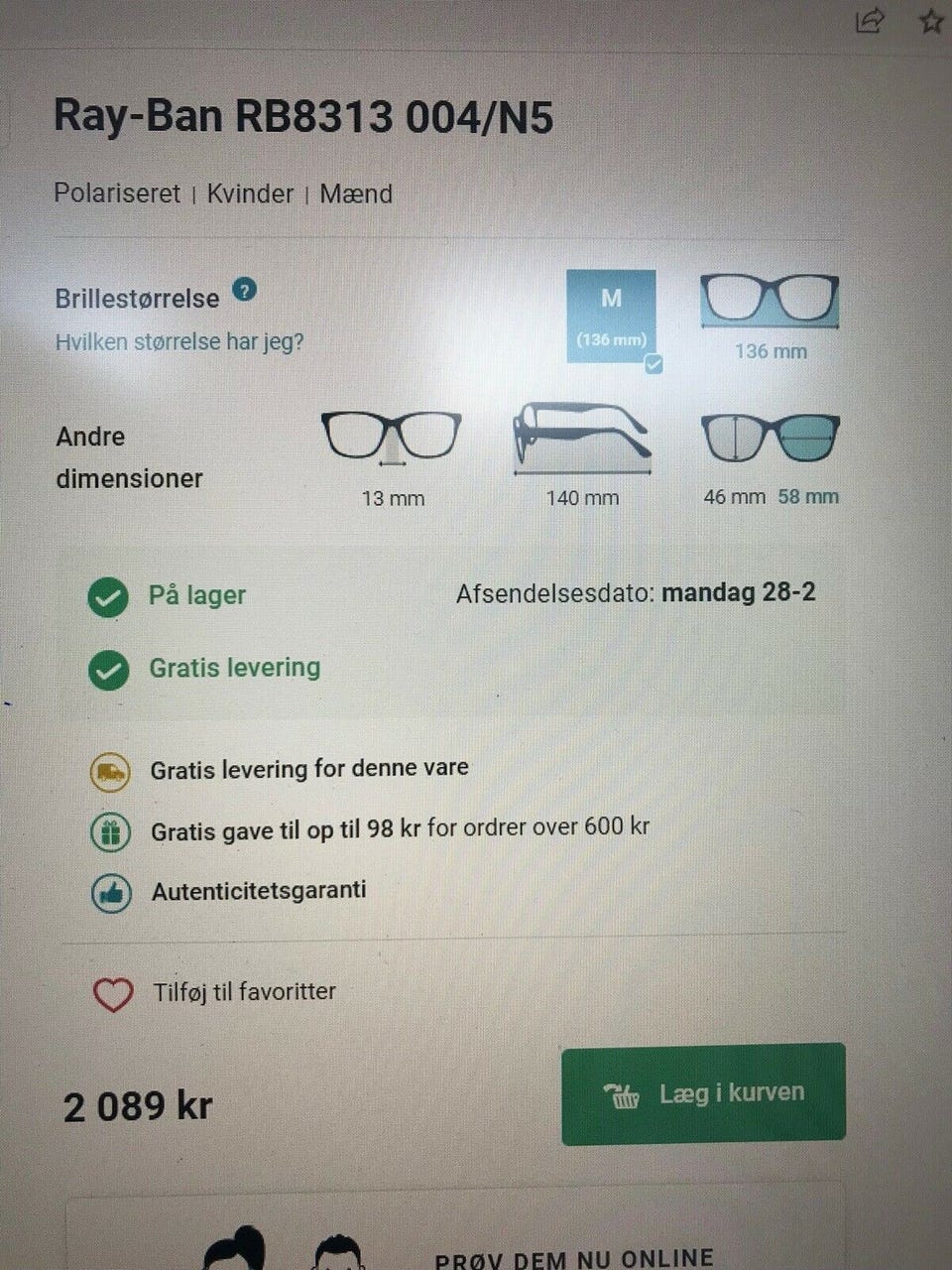The width and height of the screenshot is (952, 1270).
Task: Click the free delivery truck icon
Action: pos(110,771)
